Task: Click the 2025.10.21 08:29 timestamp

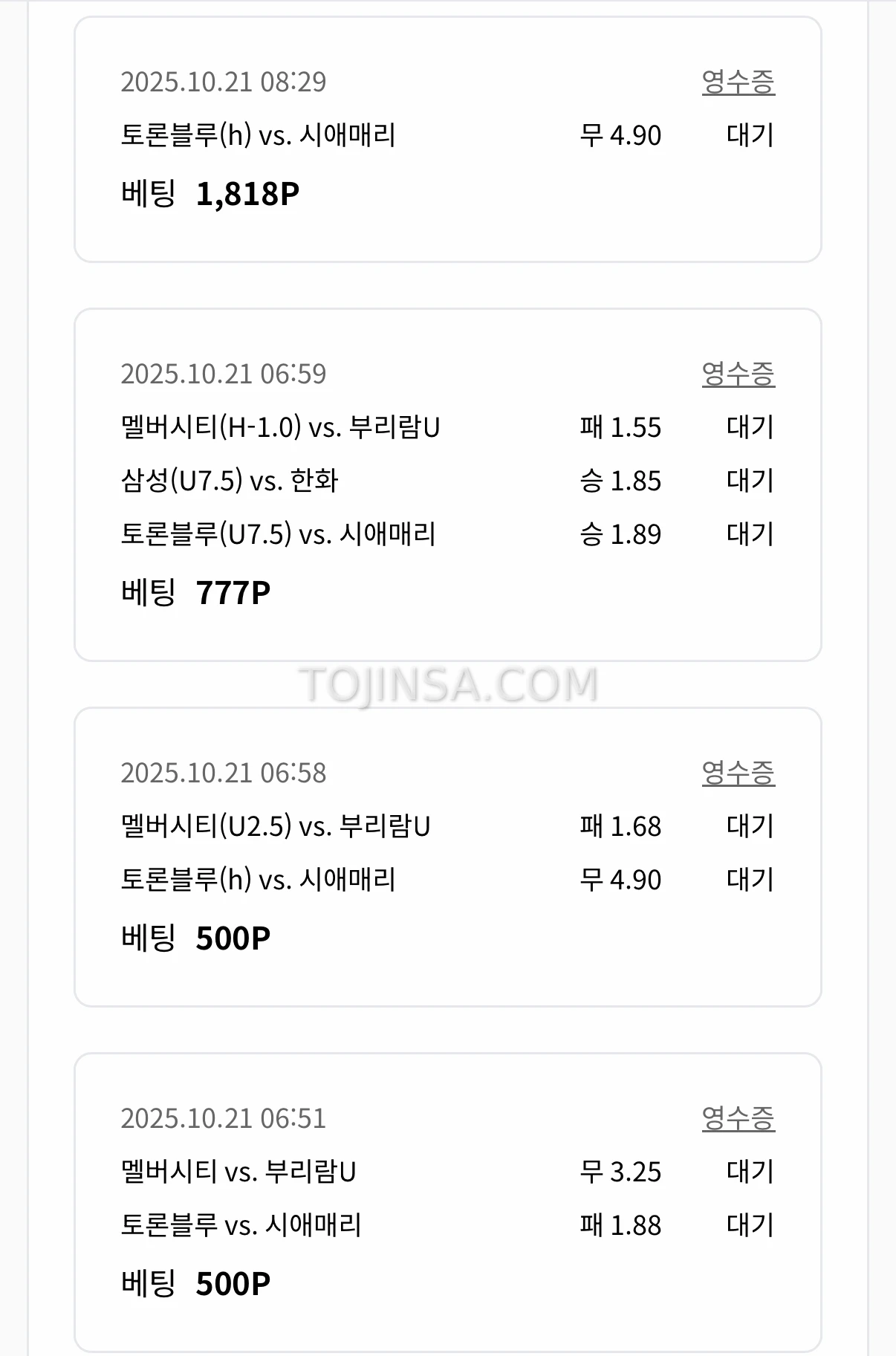Action: pyautogui.click(x=229, y=83)
